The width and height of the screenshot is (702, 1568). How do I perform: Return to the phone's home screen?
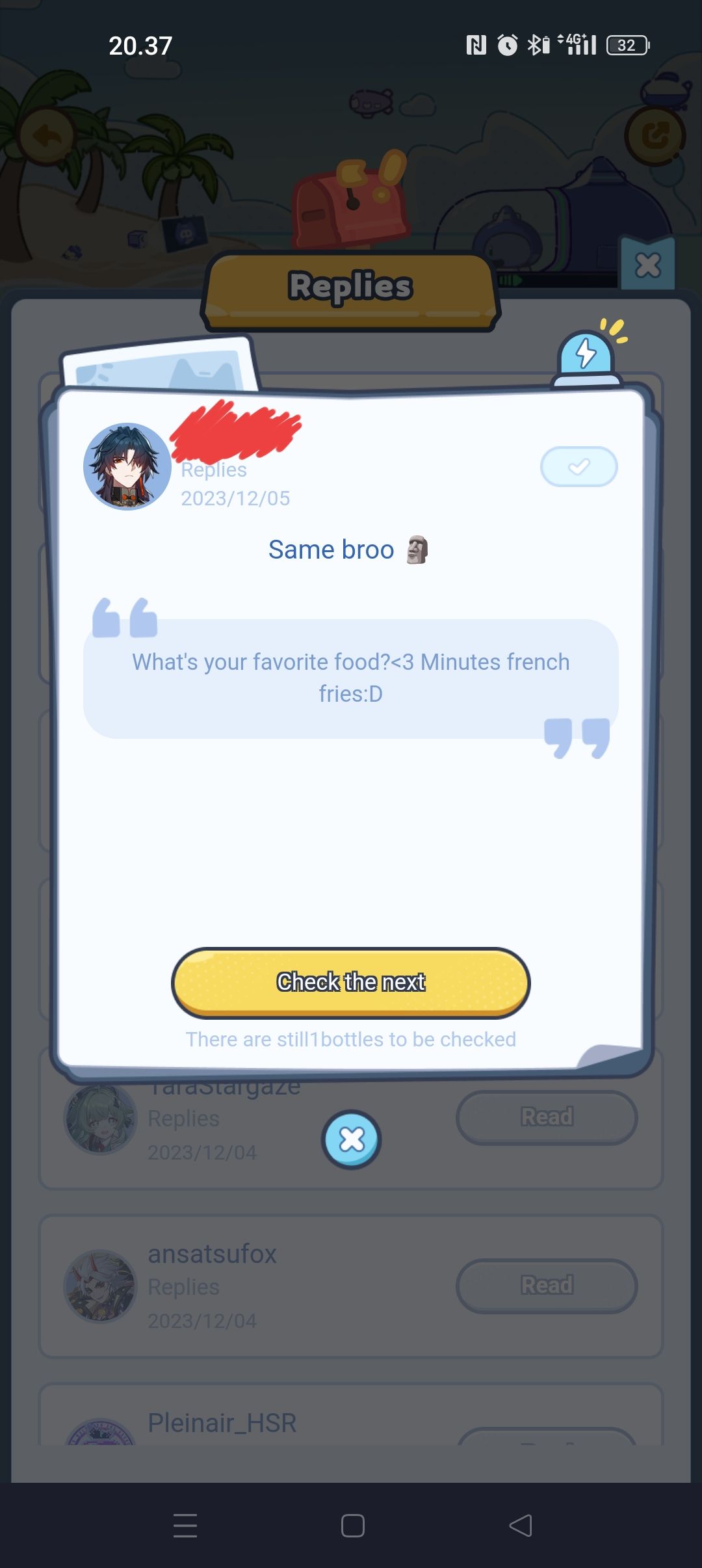click(x=352, y=1525)
